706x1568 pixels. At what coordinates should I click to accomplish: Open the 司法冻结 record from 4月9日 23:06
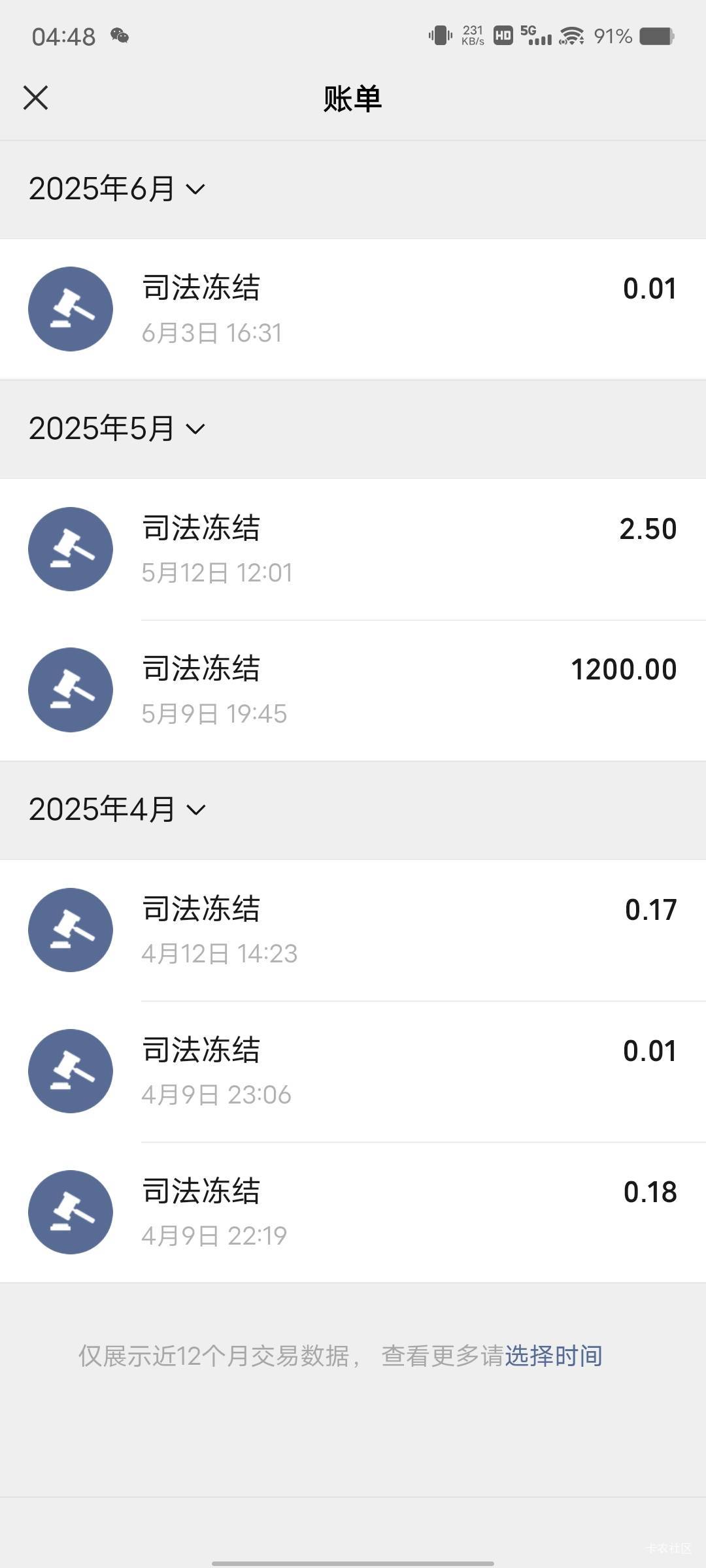(353, 1071)
